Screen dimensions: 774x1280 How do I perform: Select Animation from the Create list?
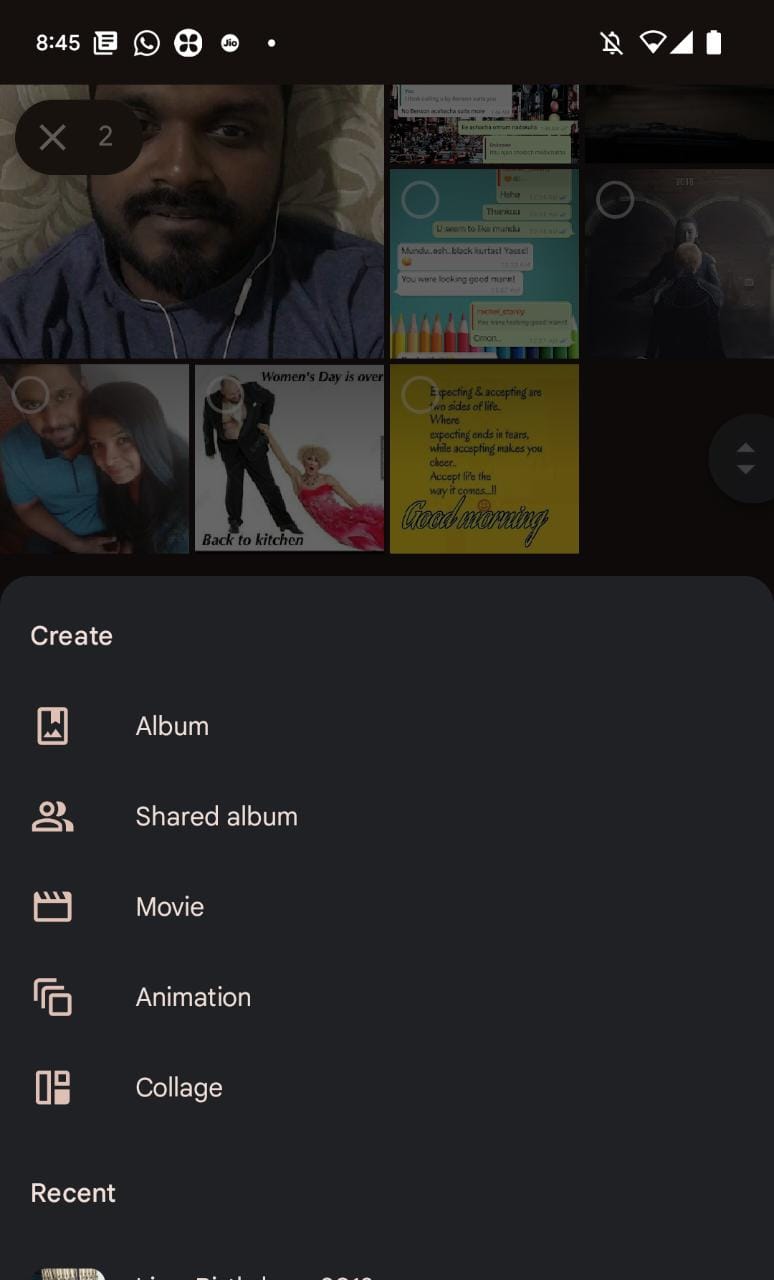[x=193, y=997]
